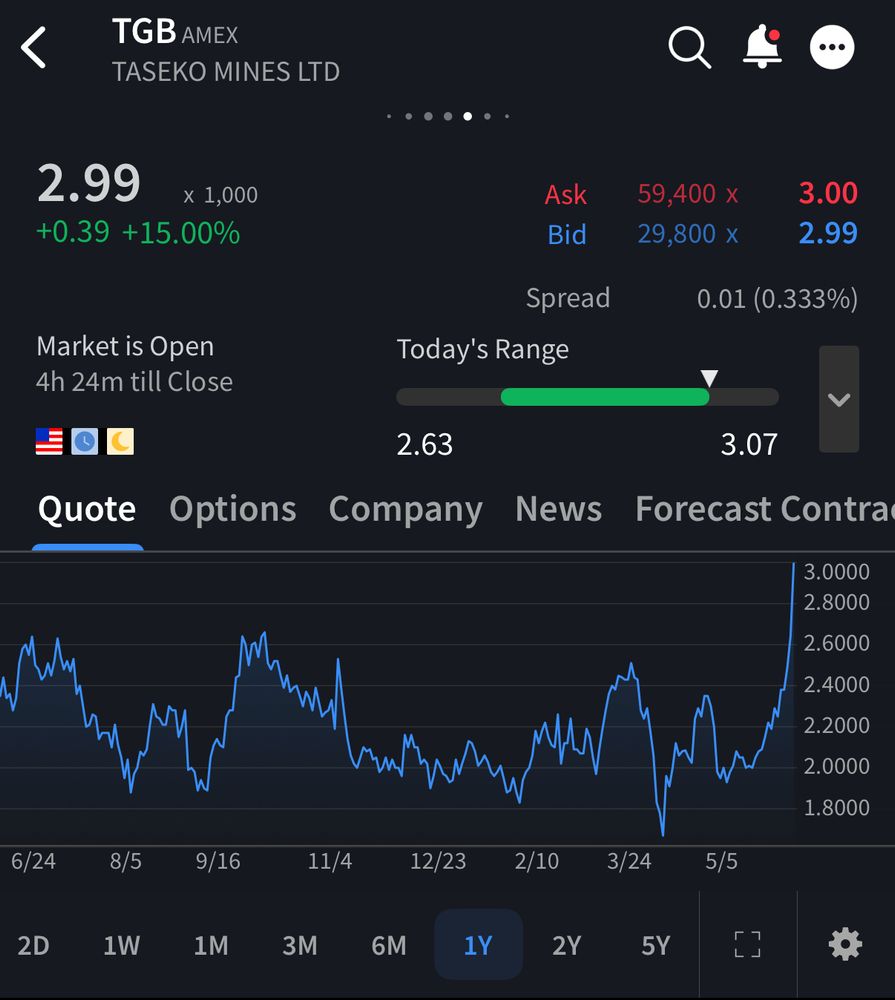895x1000 pixels.
Task: Select the Quote tab
Action: [87, 509]
